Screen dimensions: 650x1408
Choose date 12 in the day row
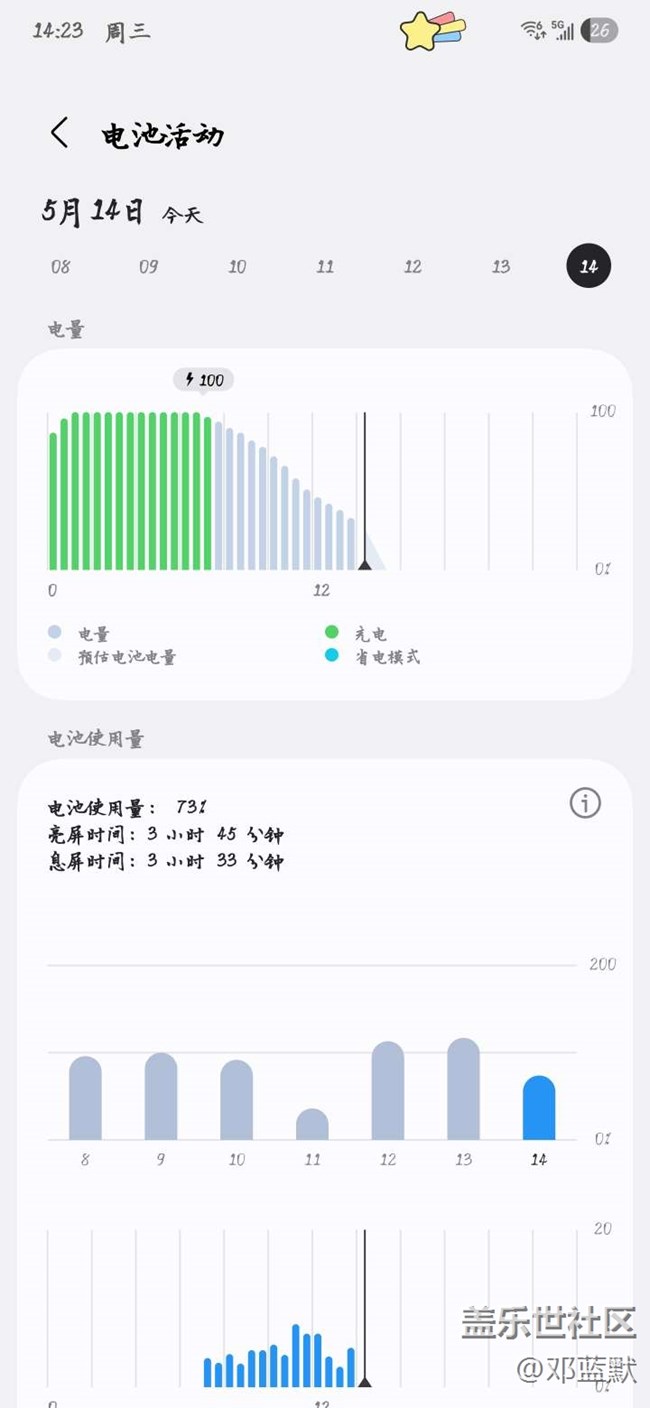click(412, 266)
